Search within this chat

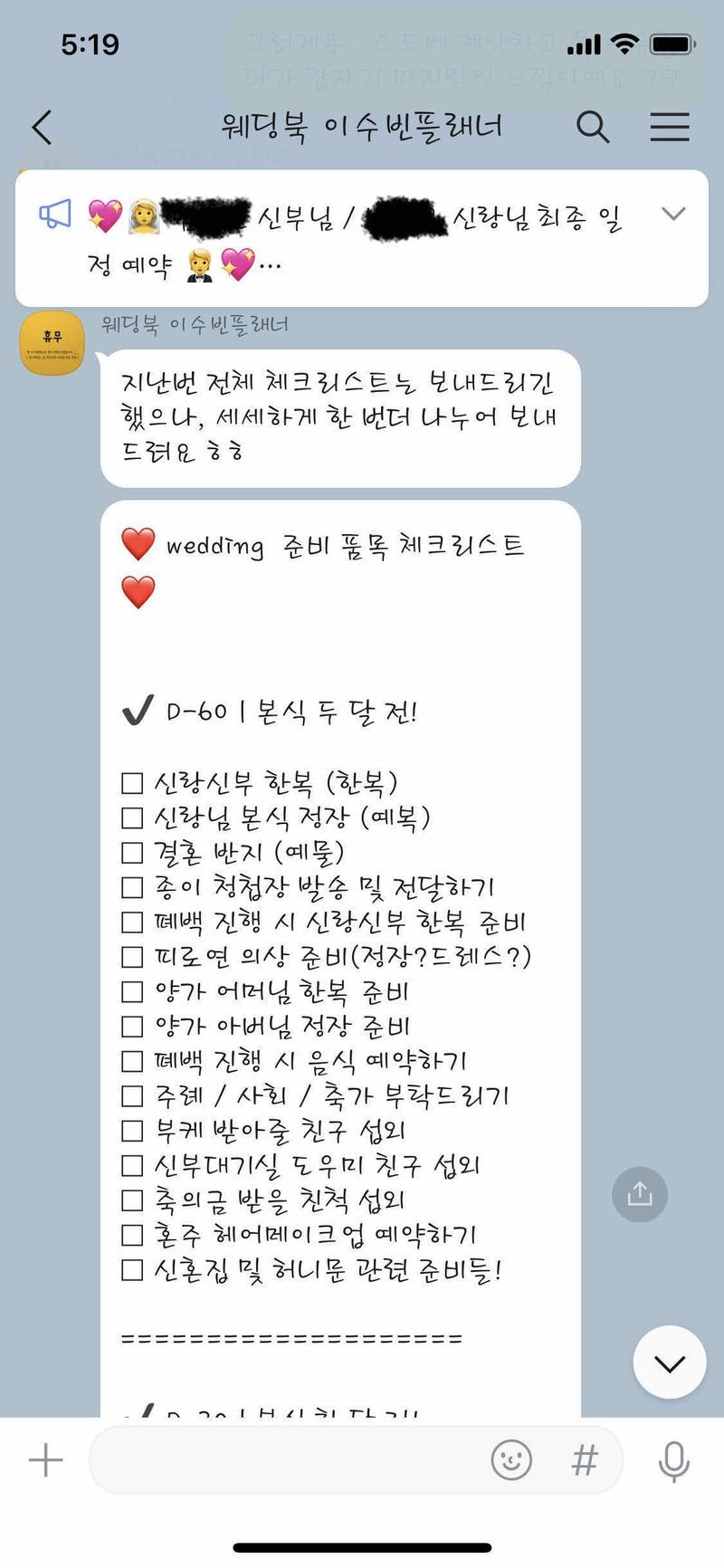point(593,128)
